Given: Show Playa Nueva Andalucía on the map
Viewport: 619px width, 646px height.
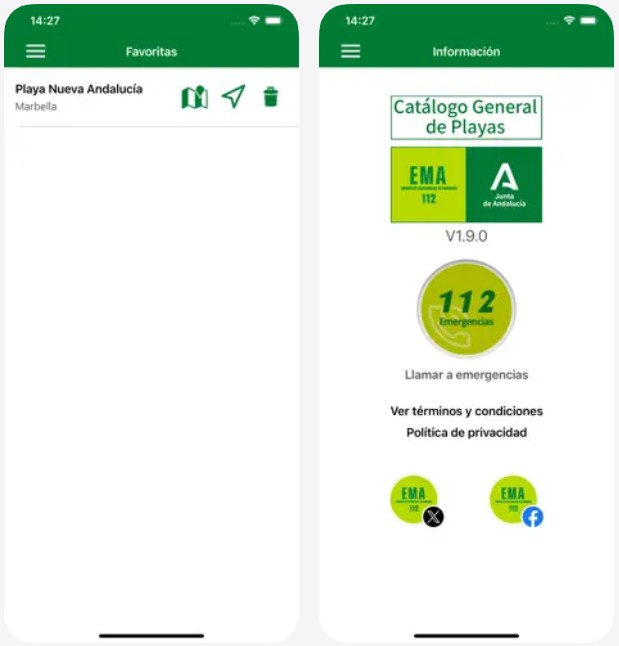Looking at the screenshot, I should (194, 97).
